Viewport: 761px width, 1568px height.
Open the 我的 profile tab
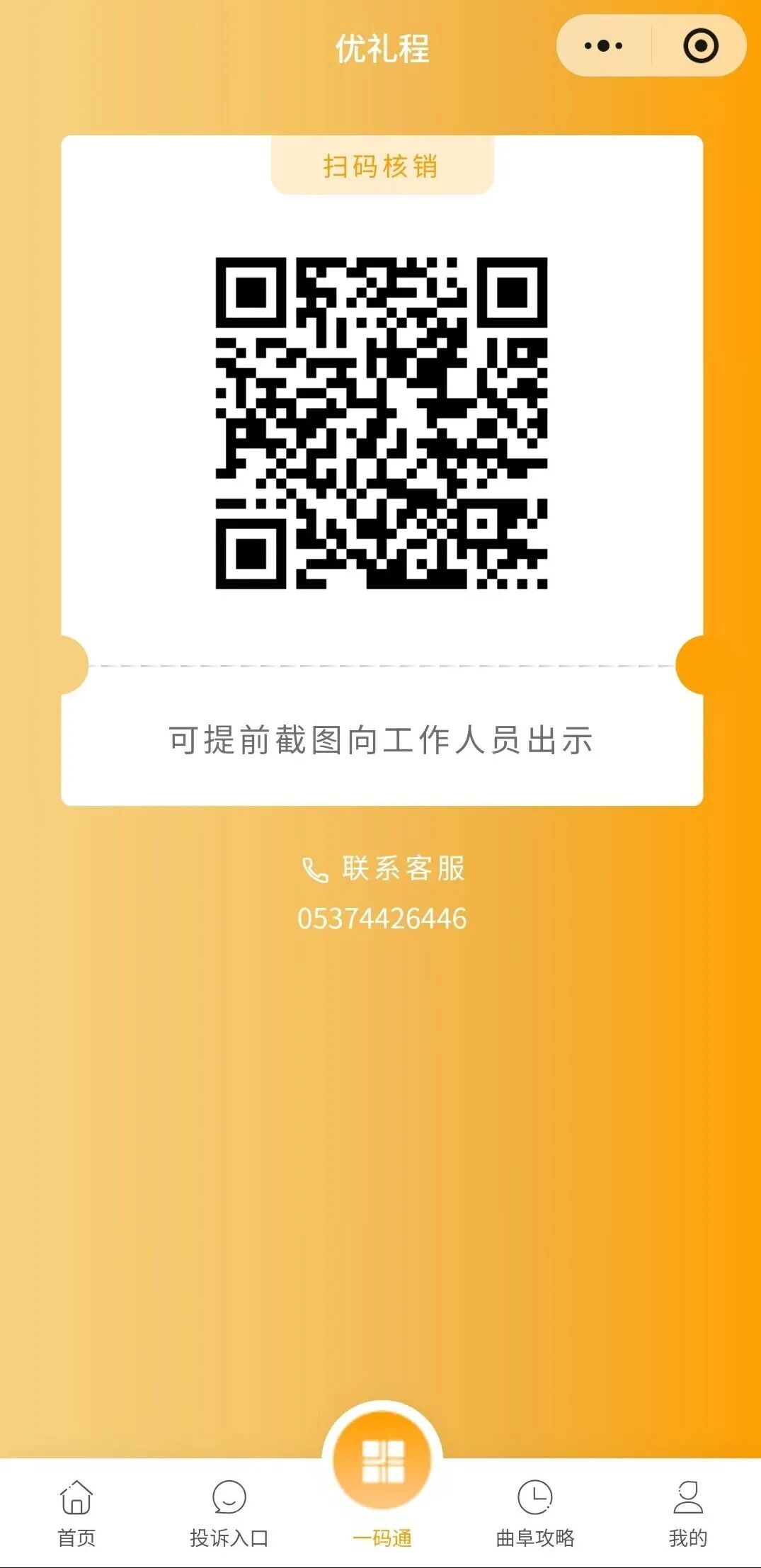tap(688, 1513)
